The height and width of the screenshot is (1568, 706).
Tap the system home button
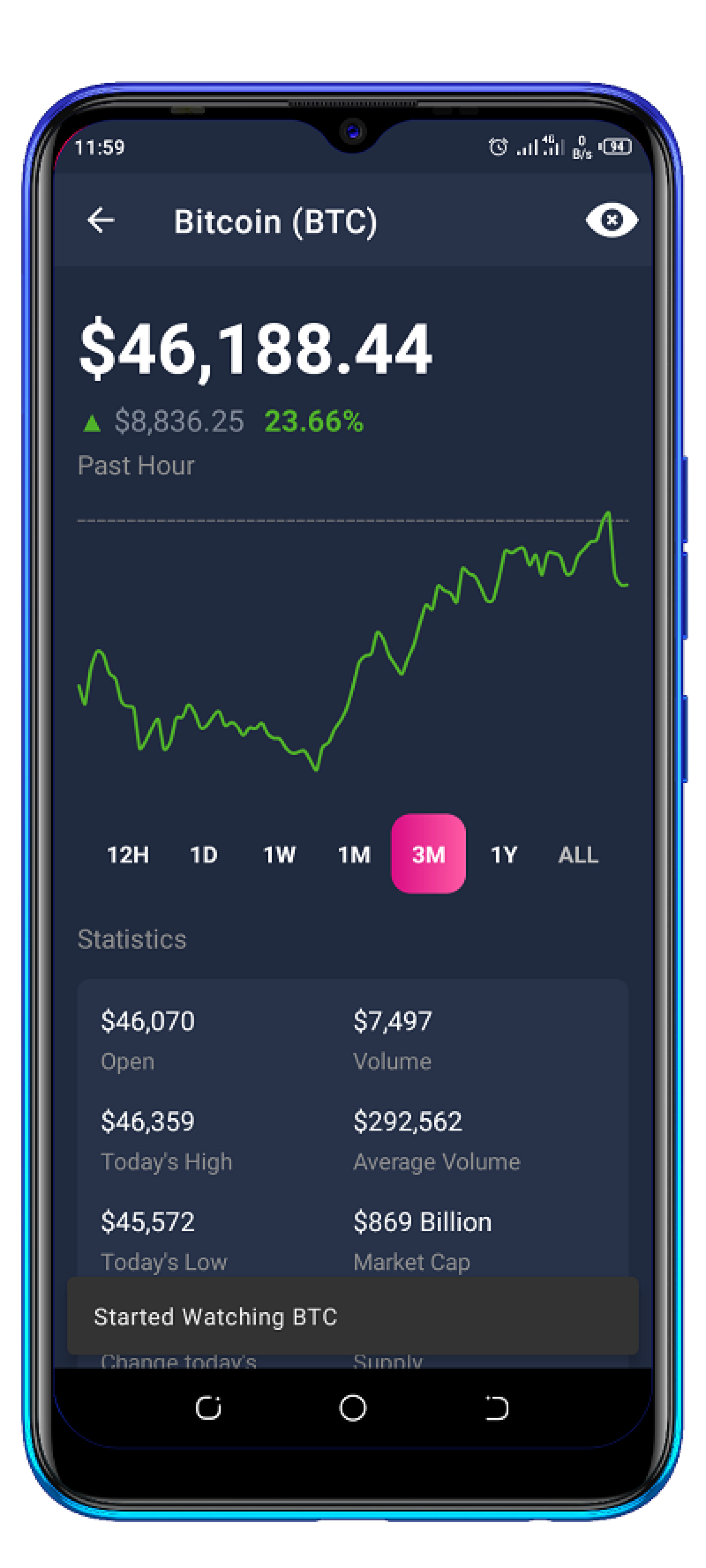click(x=353, y=1408)
